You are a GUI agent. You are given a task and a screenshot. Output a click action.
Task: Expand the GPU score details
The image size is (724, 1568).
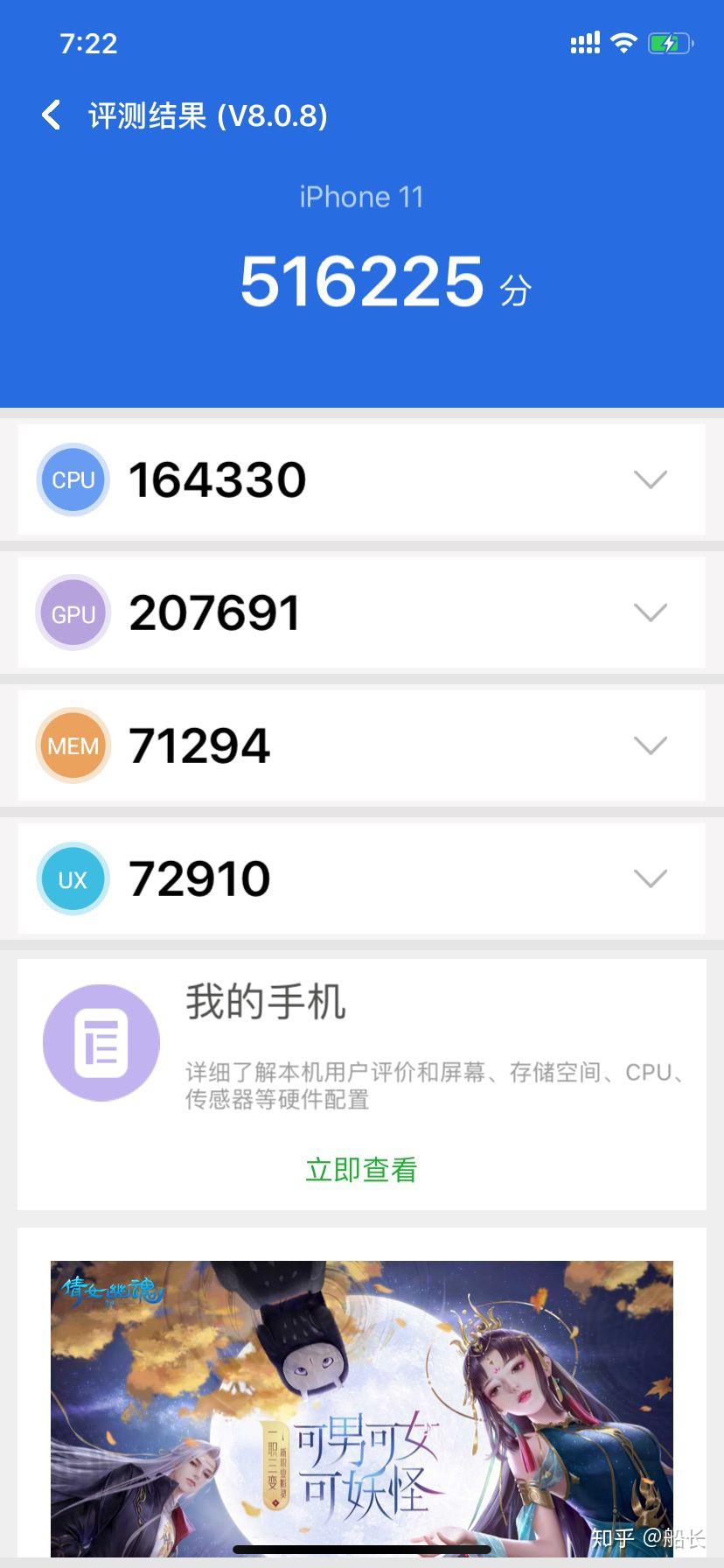pyautogui.click(x=650, y=612)
